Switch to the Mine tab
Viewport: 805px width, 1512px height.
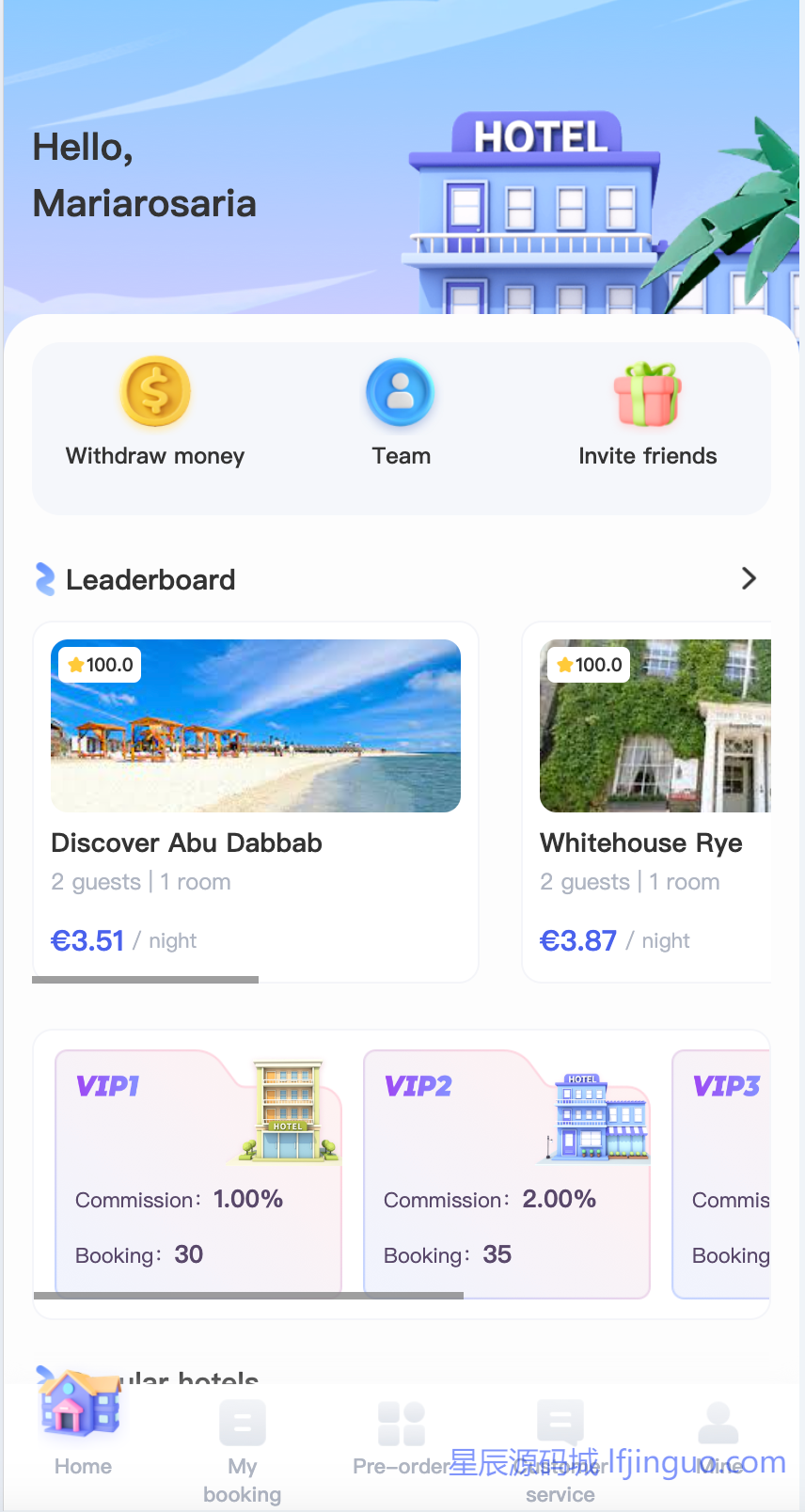[x=719, y=1439]
